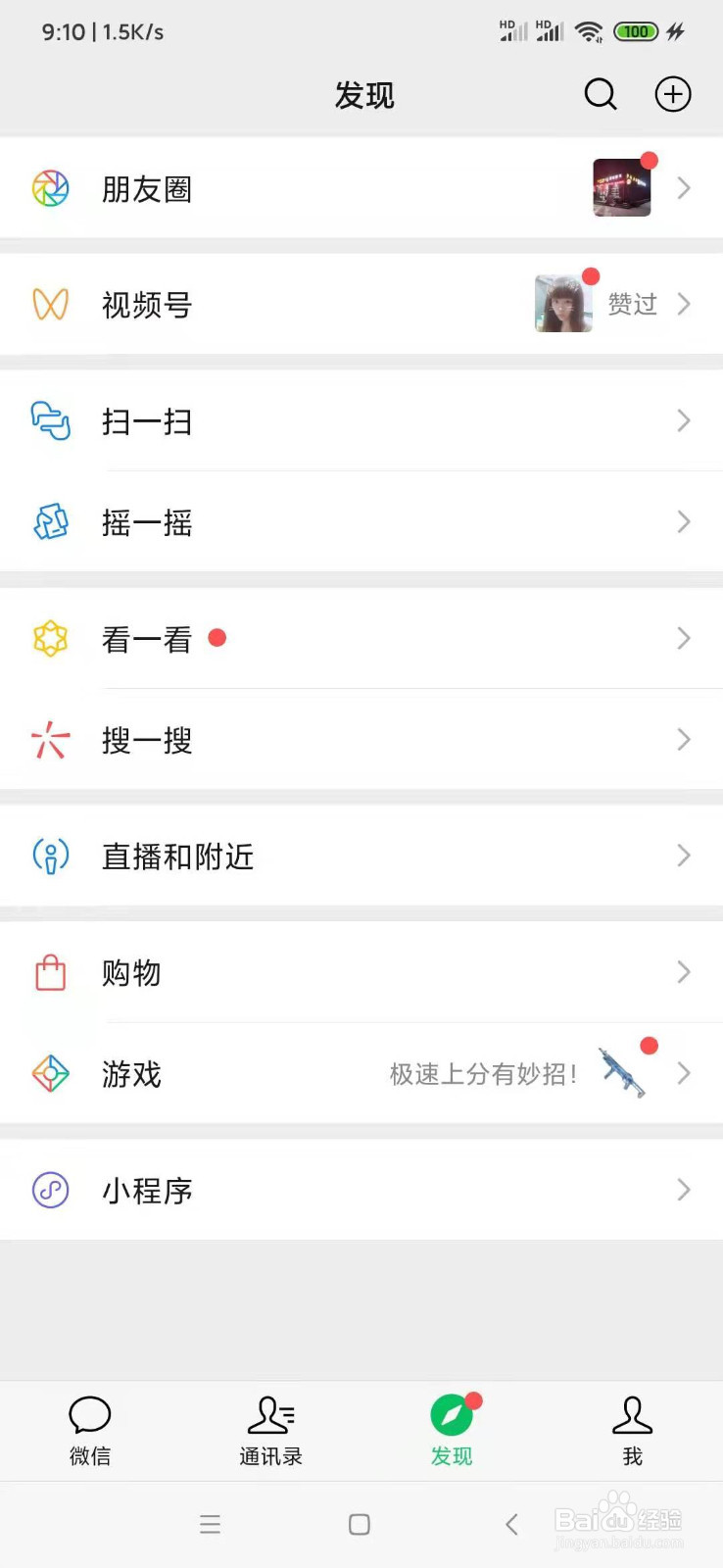Open Mini Programs (小程序)
The image size is (723, 1568).
pyautogui.click(x=147, y=1190)
